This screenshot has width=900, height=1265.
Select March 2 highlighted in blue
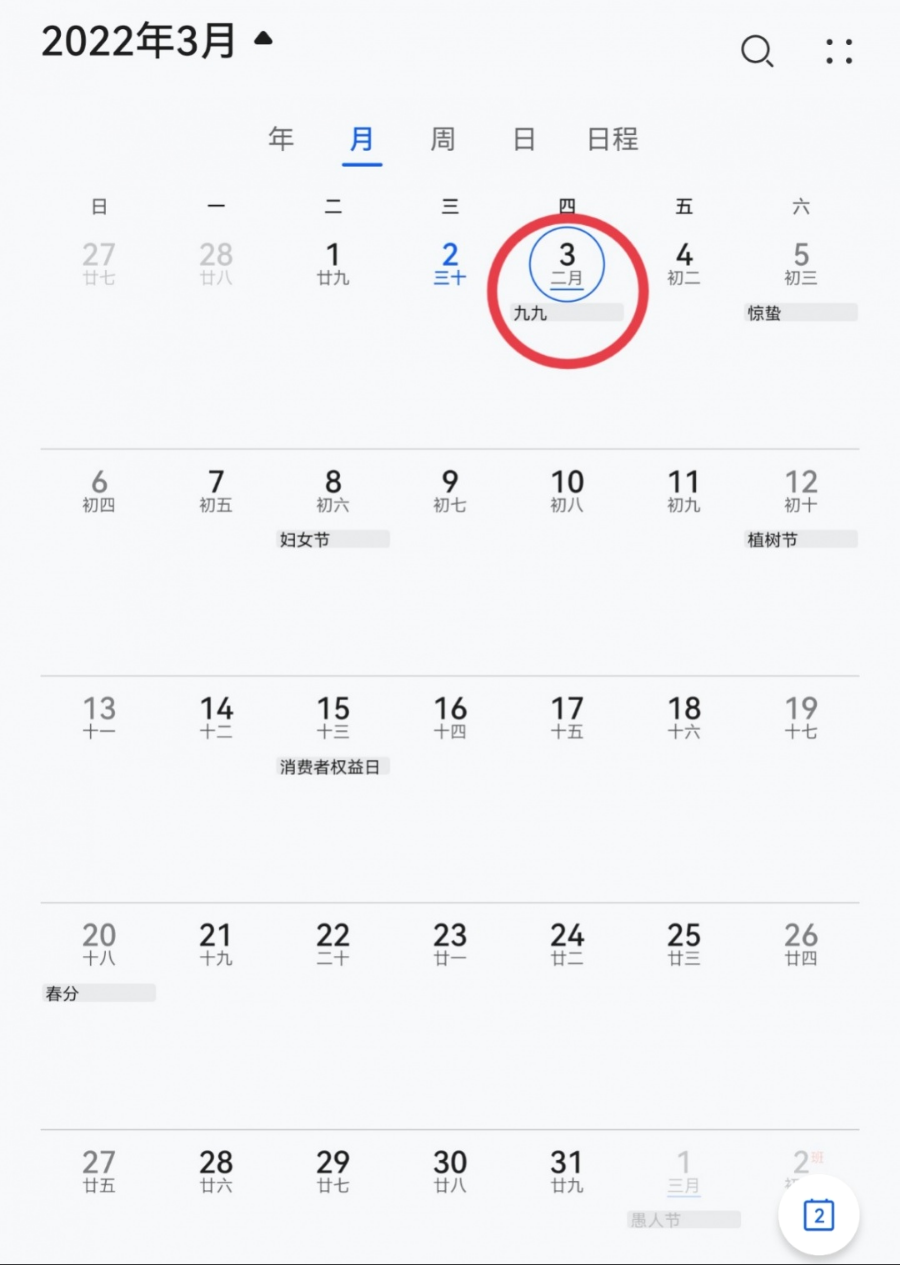pos(450,265)
